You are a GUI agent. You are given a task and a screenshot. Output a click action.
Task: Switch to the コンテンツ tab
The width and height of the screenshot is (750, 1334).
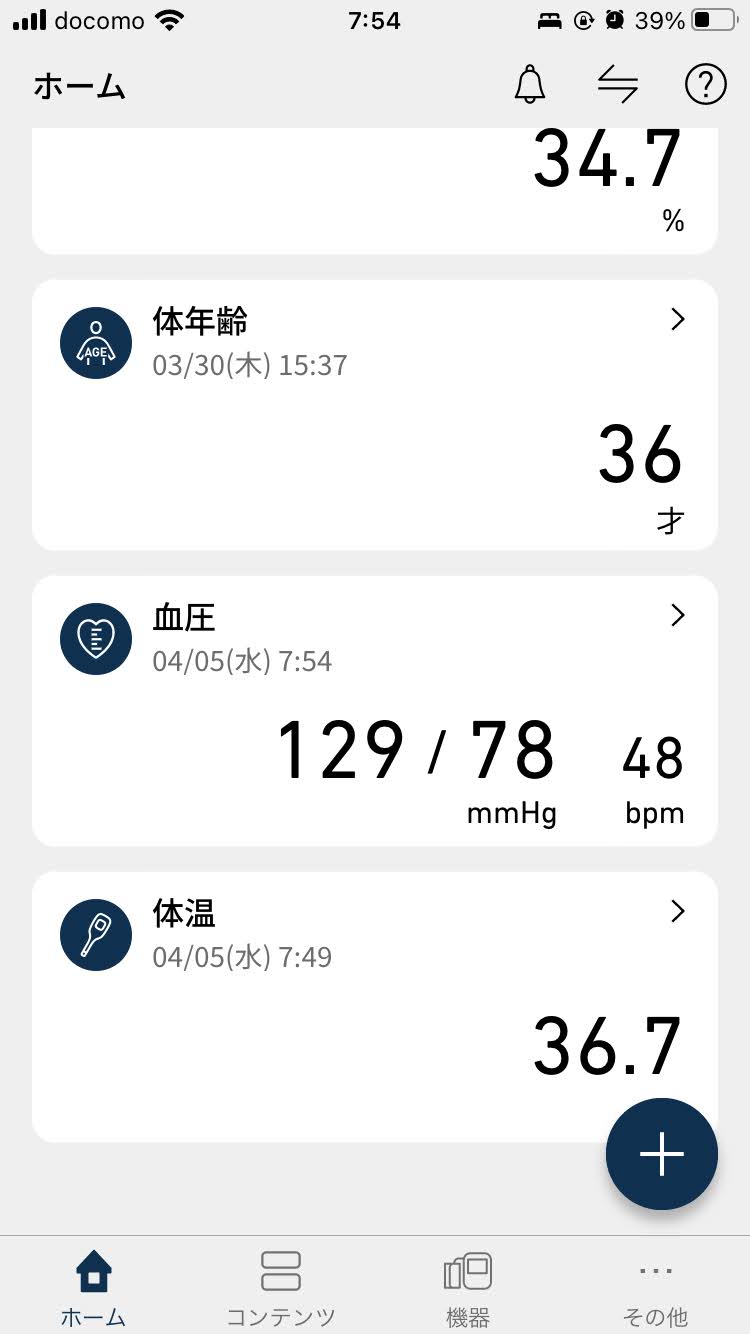point(281,1288)
